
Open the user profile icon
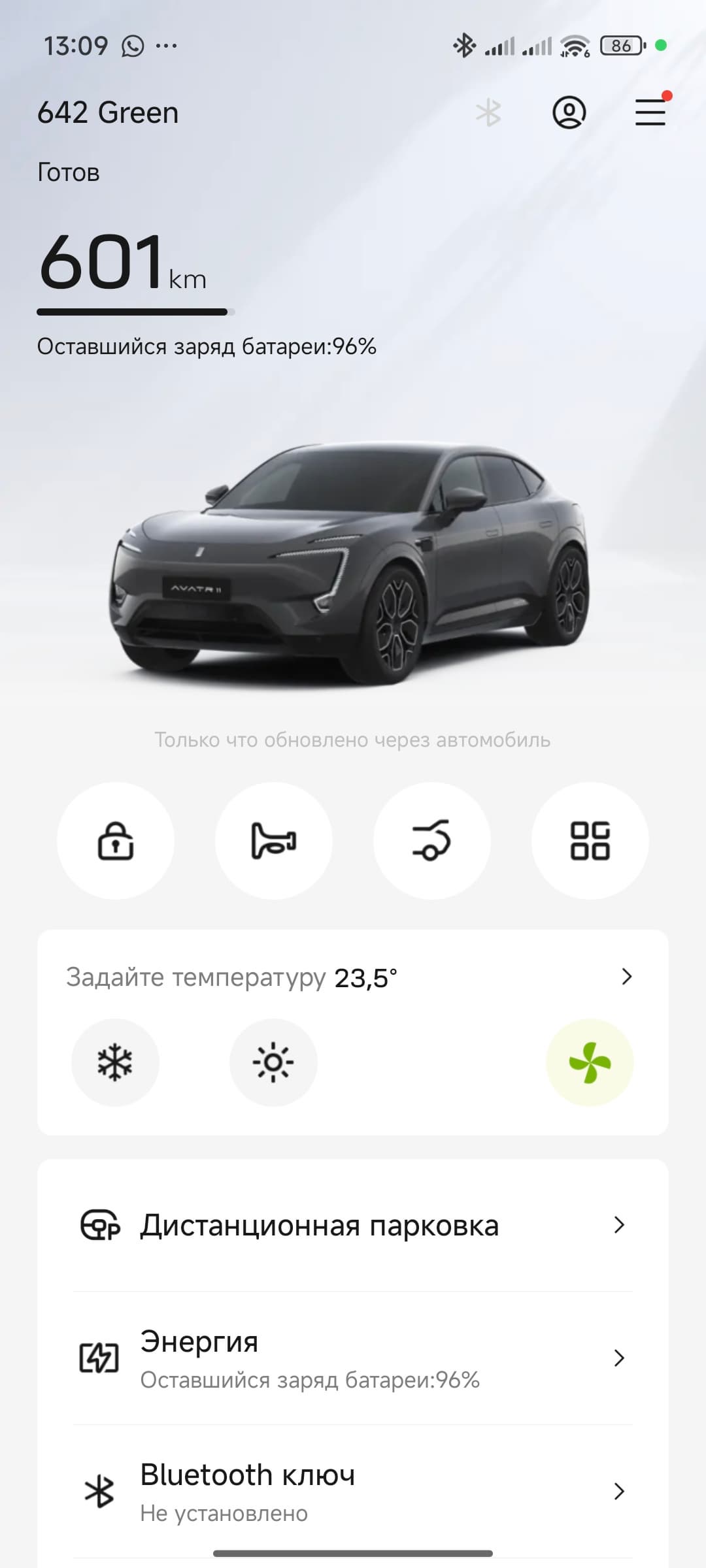coord(569,112)
